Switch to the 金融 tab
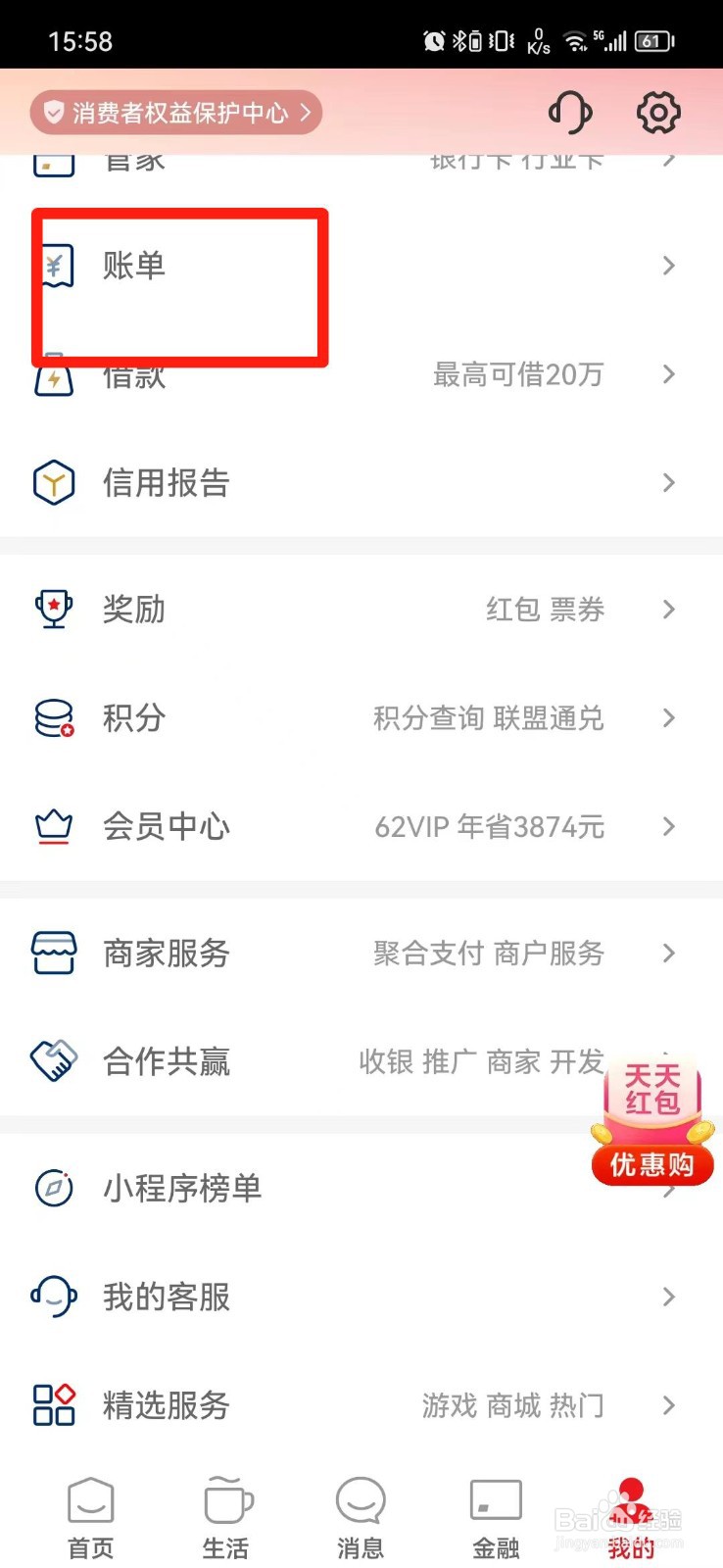 (x=496, y=1519)
